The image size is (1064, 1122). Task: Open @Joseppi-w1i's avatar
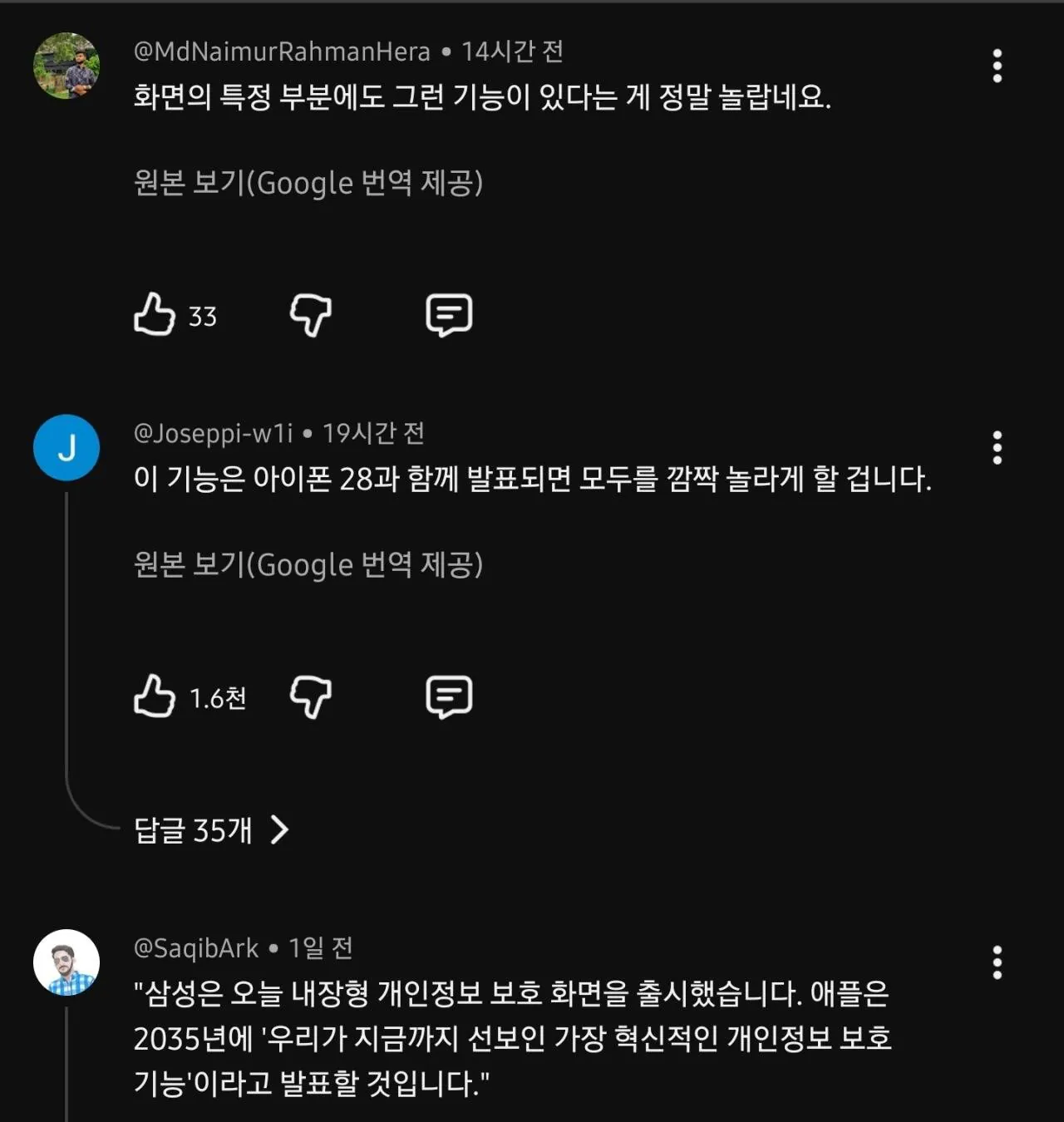[x=66, y=448]
